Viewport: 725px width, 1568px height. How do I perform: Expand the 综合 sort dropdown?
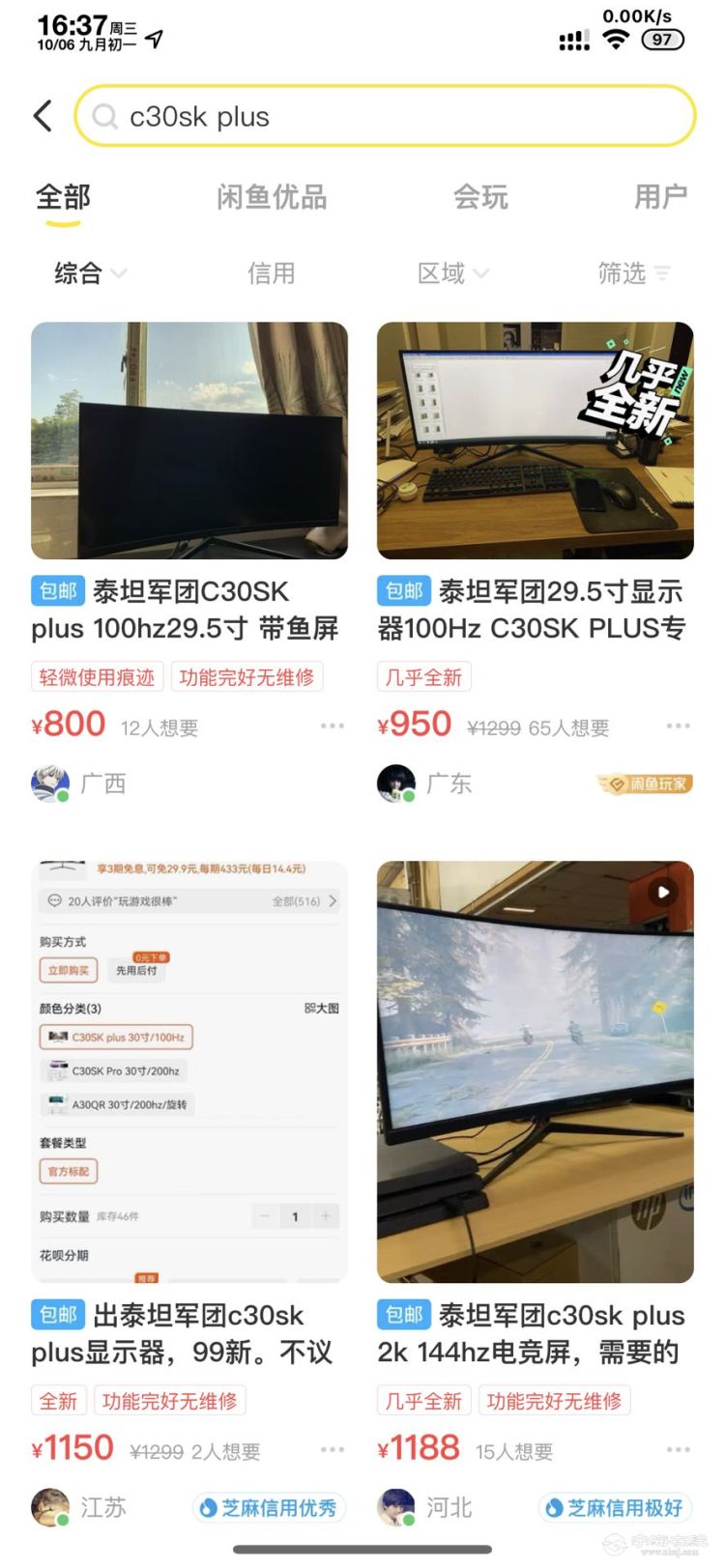click(90, 273)
